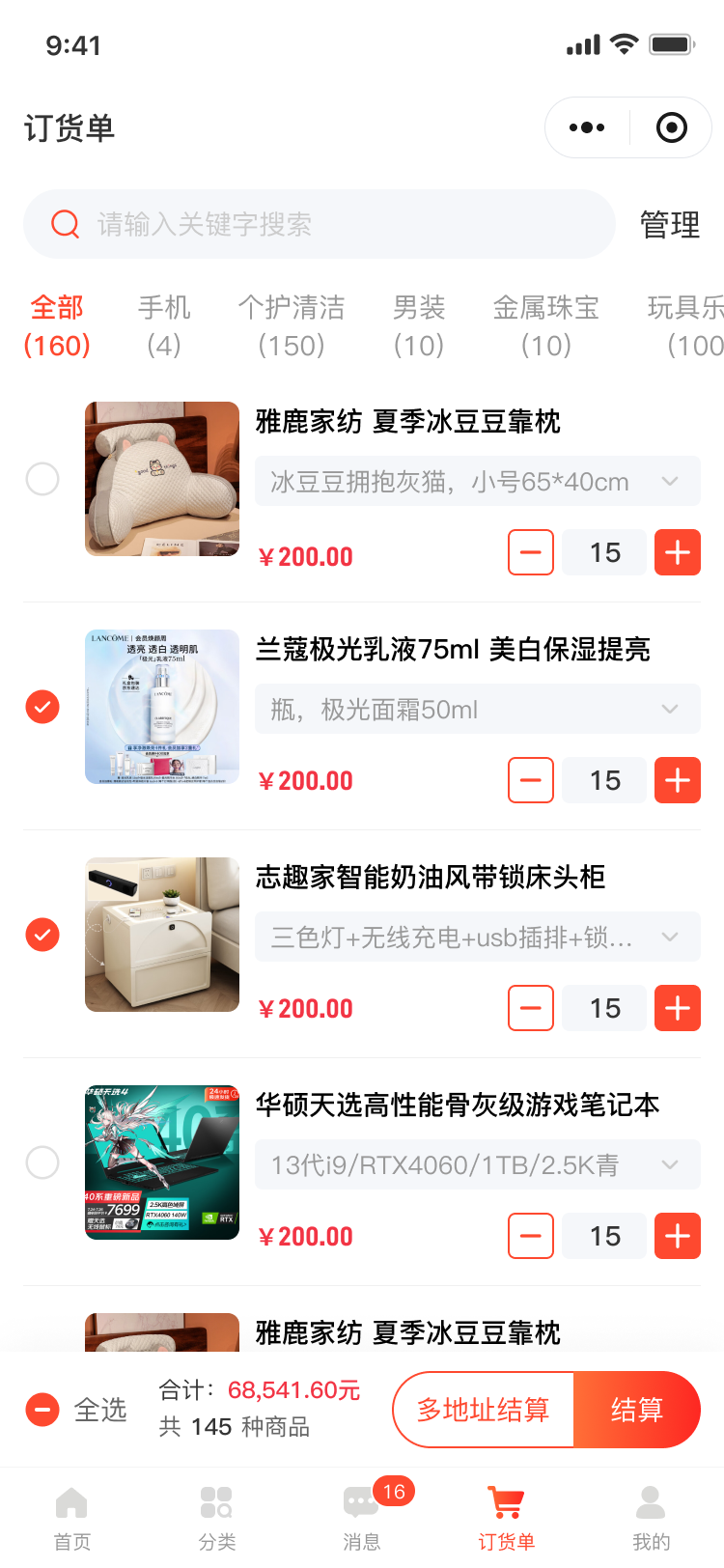Open the 华硕天选 laptop product image

162,1162
